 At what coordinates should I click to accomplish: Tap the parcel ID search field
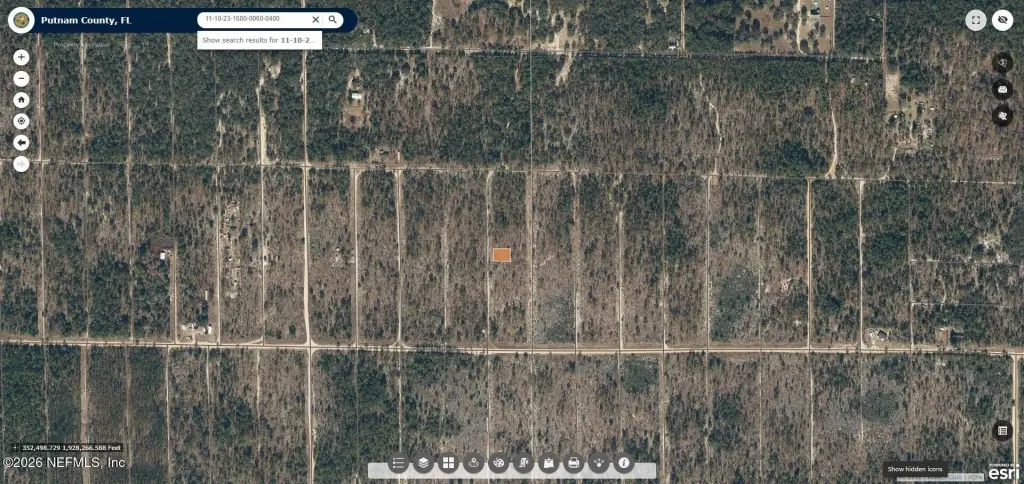point(250,19)
